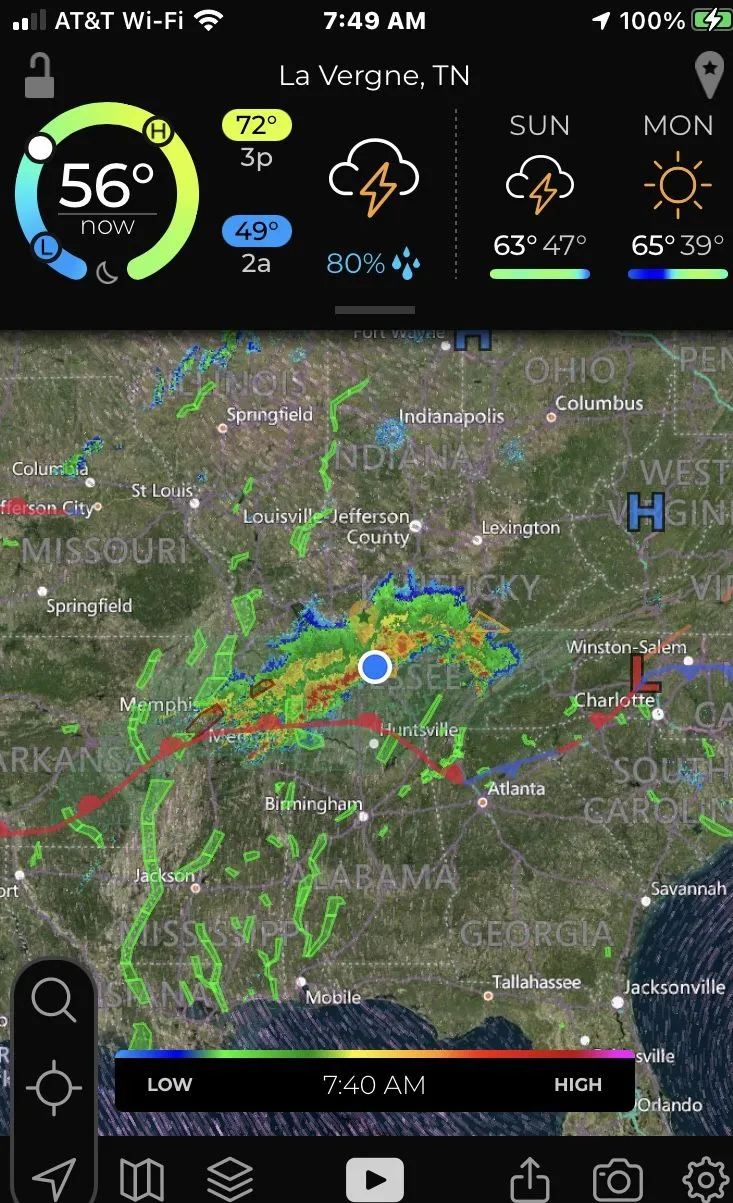The width and height of the screenshot is (733, 1203).
Task: Open the map search magnifier
Action: (x=54, y=1000)
